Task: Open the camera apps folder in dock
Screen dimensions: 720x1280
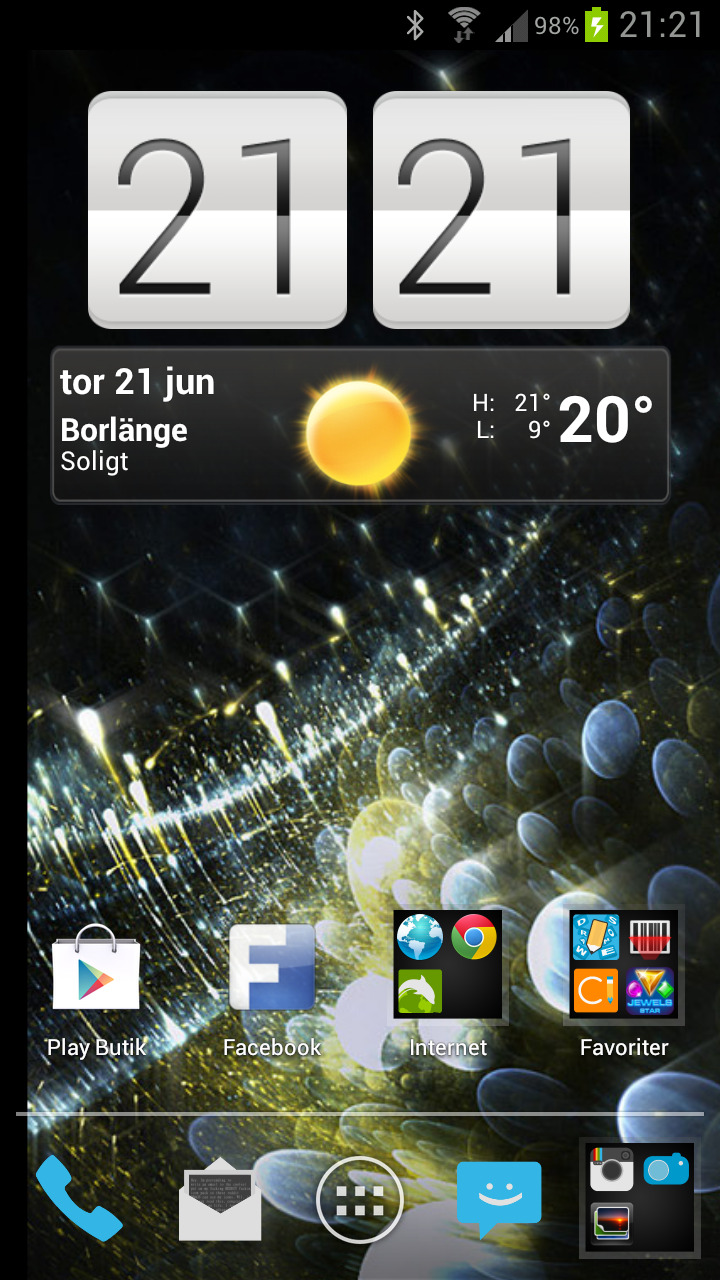Action: click(x=638, y=1198)
